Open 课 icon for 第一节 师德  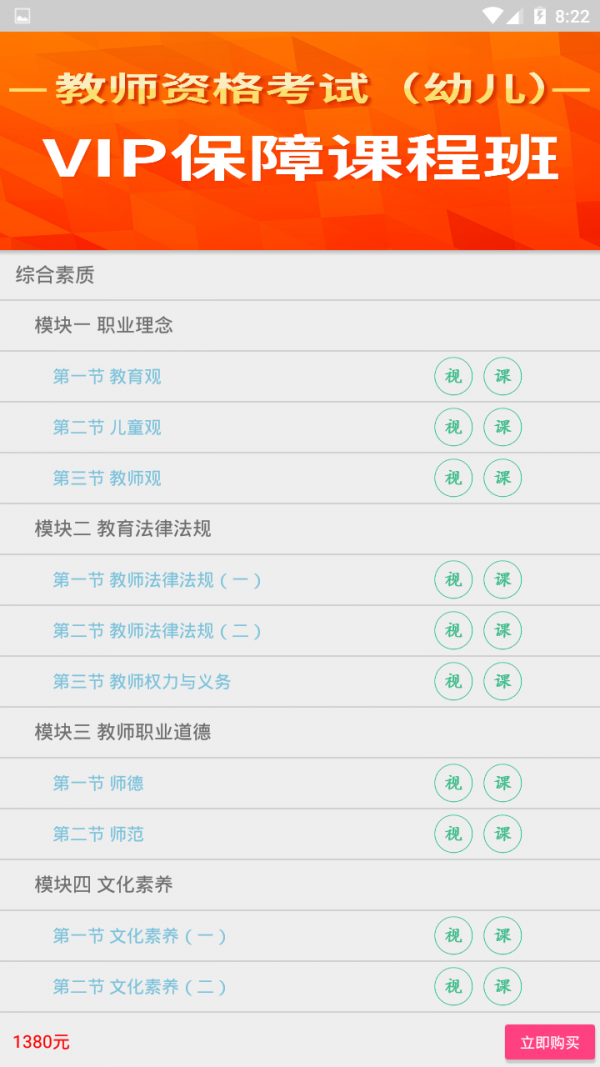pyautogui.click(x=503, y=783)
